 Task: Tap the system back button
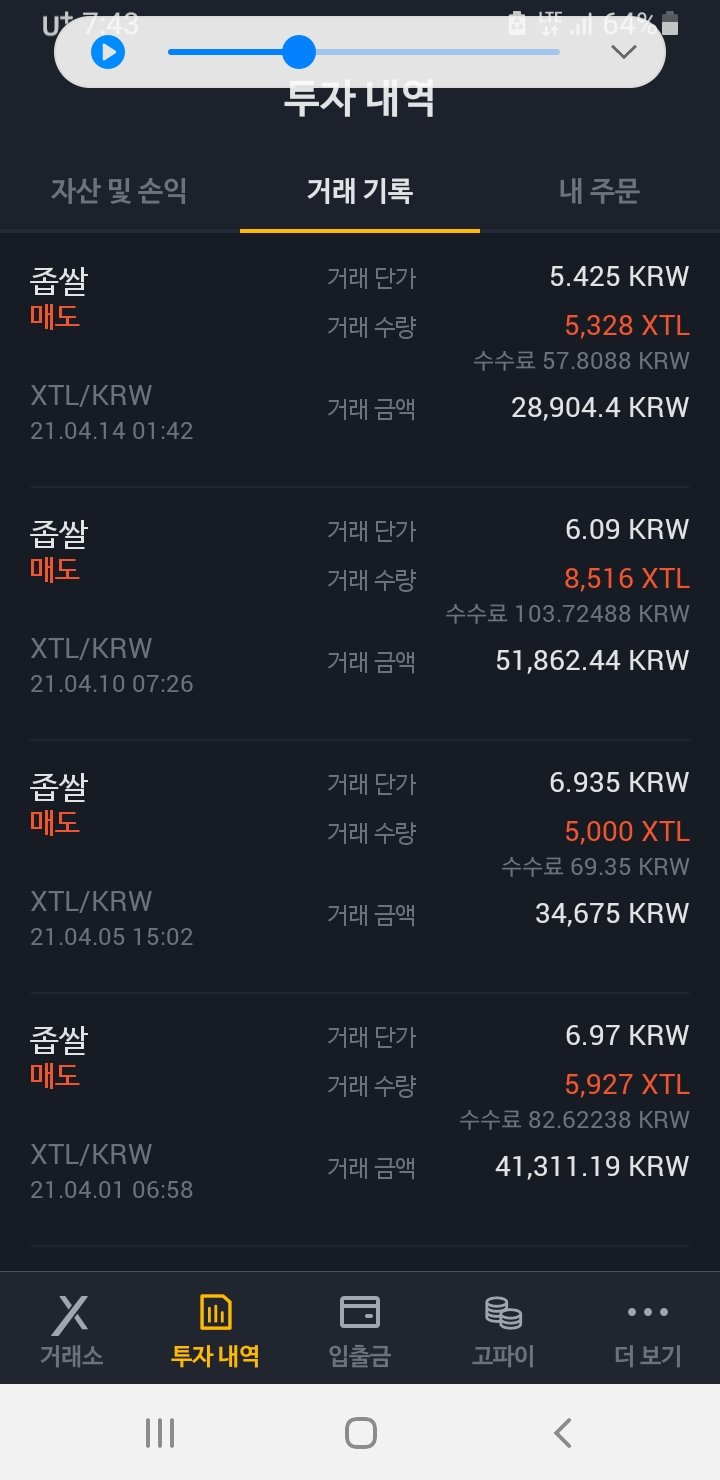coord(562,1433)
